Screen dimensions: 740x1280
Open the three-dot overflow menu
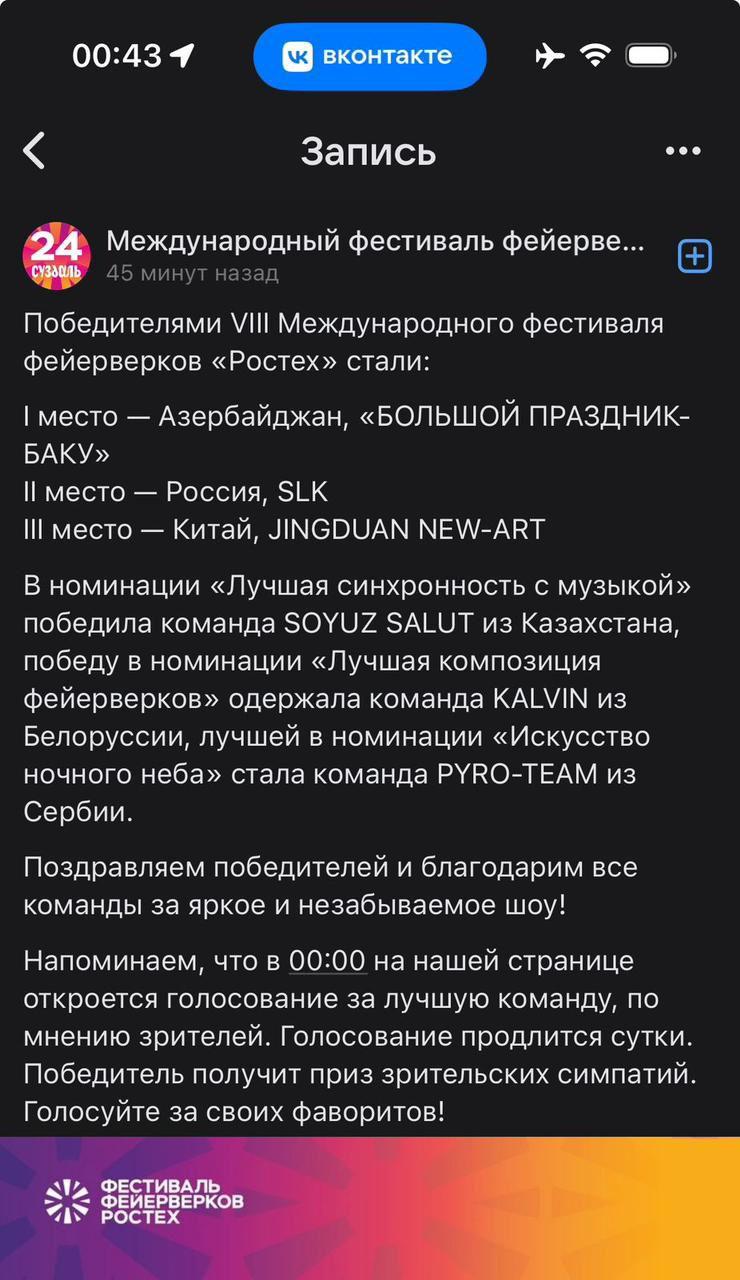(x=683, y=151)
